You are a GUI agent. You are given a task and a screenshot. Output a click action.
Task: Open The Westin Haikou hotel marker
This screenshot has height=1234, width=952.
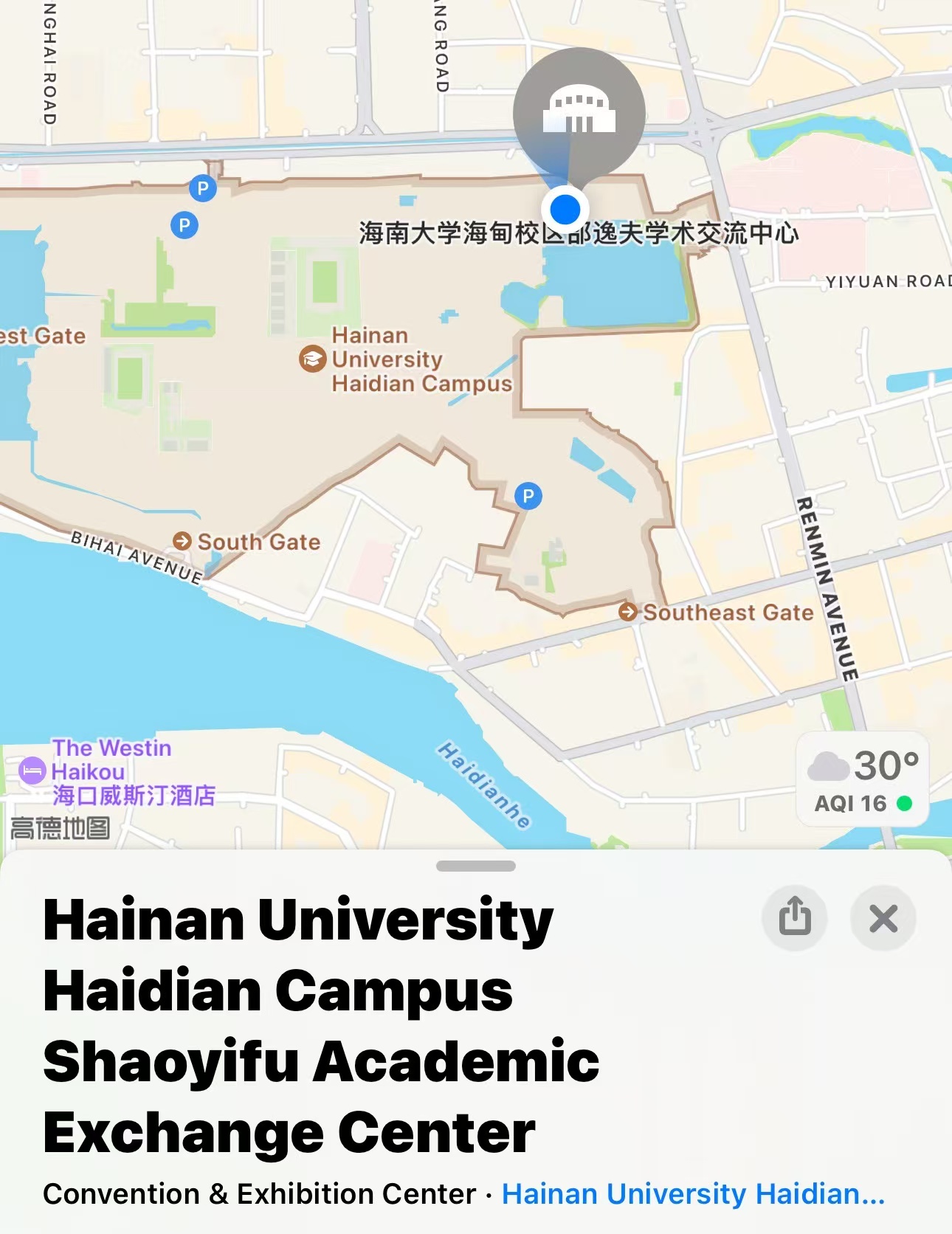tap(32, 771)
